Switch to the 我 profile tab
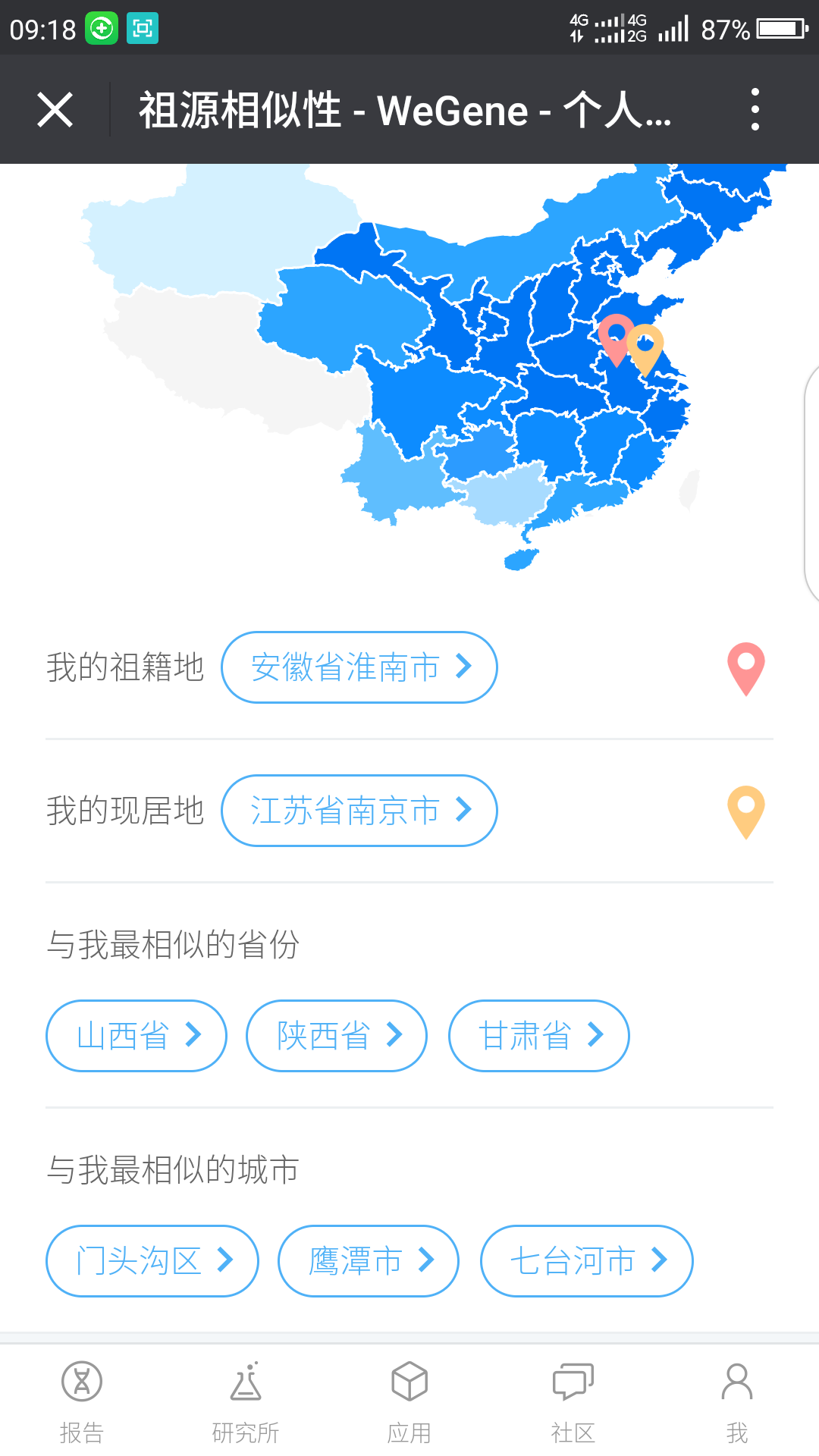This screenshot has width=819, height=1456. 737,1401
